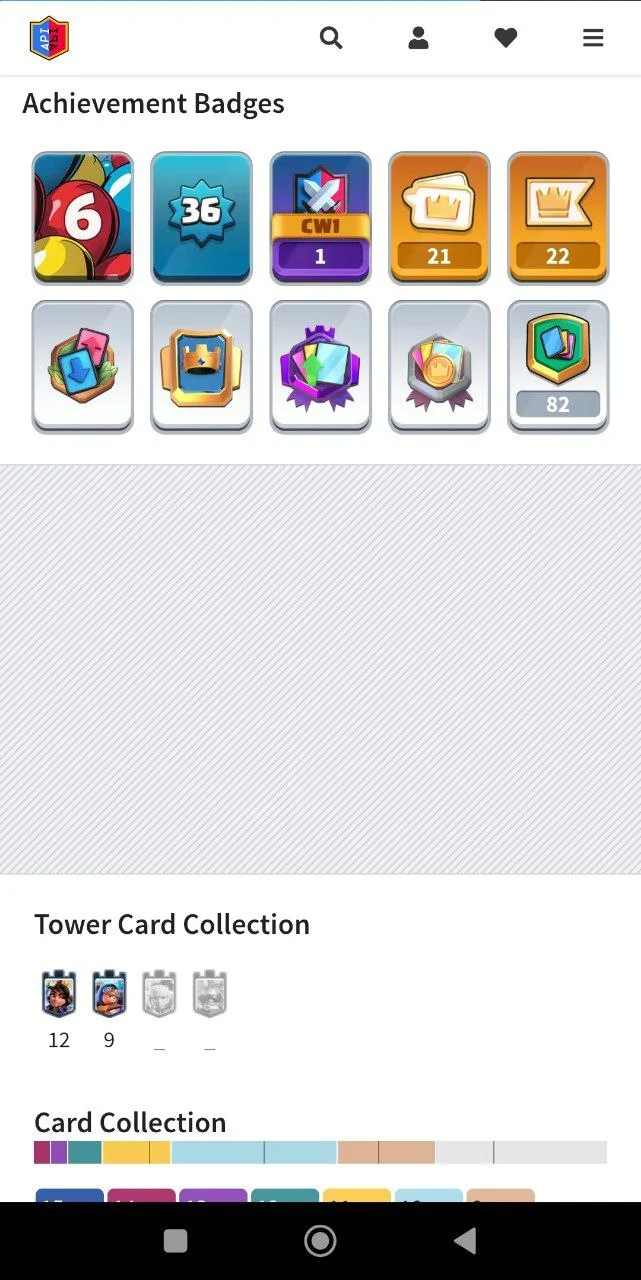The height and width of the screenshot is (1280, 641).
Task: Select the orange badge showing 22
Action: click(558, 217)
